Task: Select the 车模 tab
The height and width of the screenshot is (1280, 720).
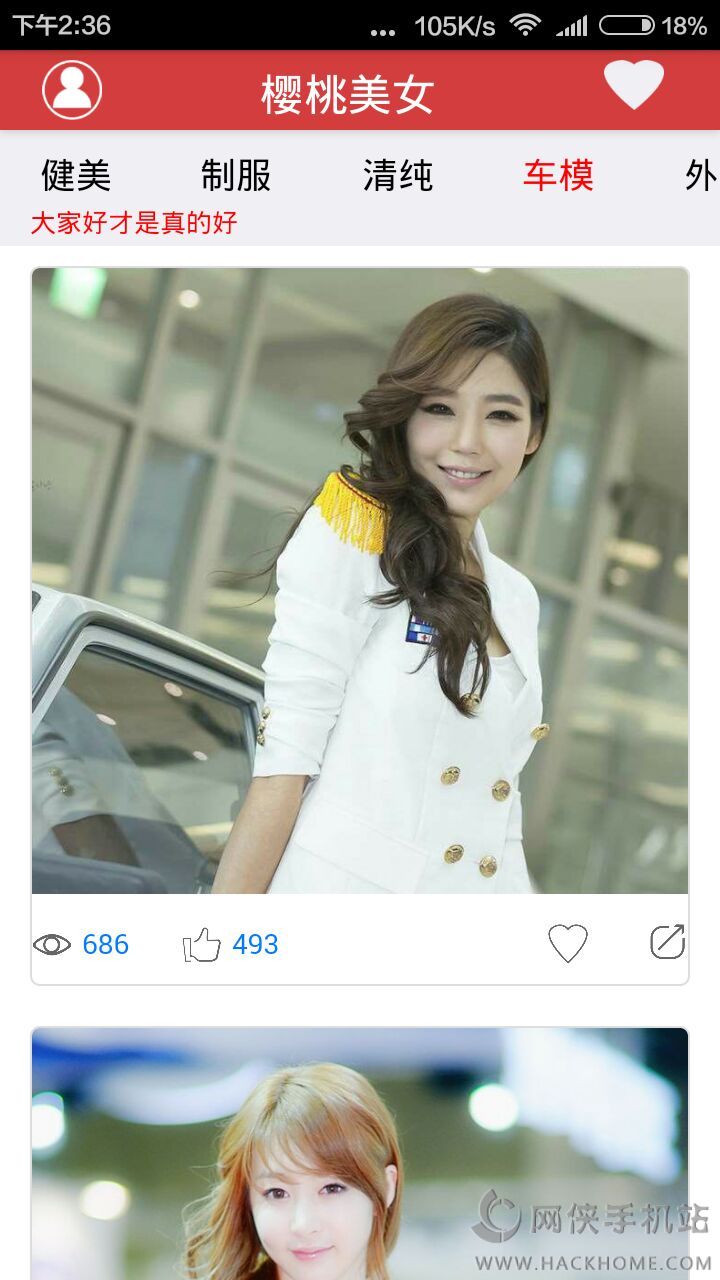Action: pyautogui.click(x=558, y=175)
